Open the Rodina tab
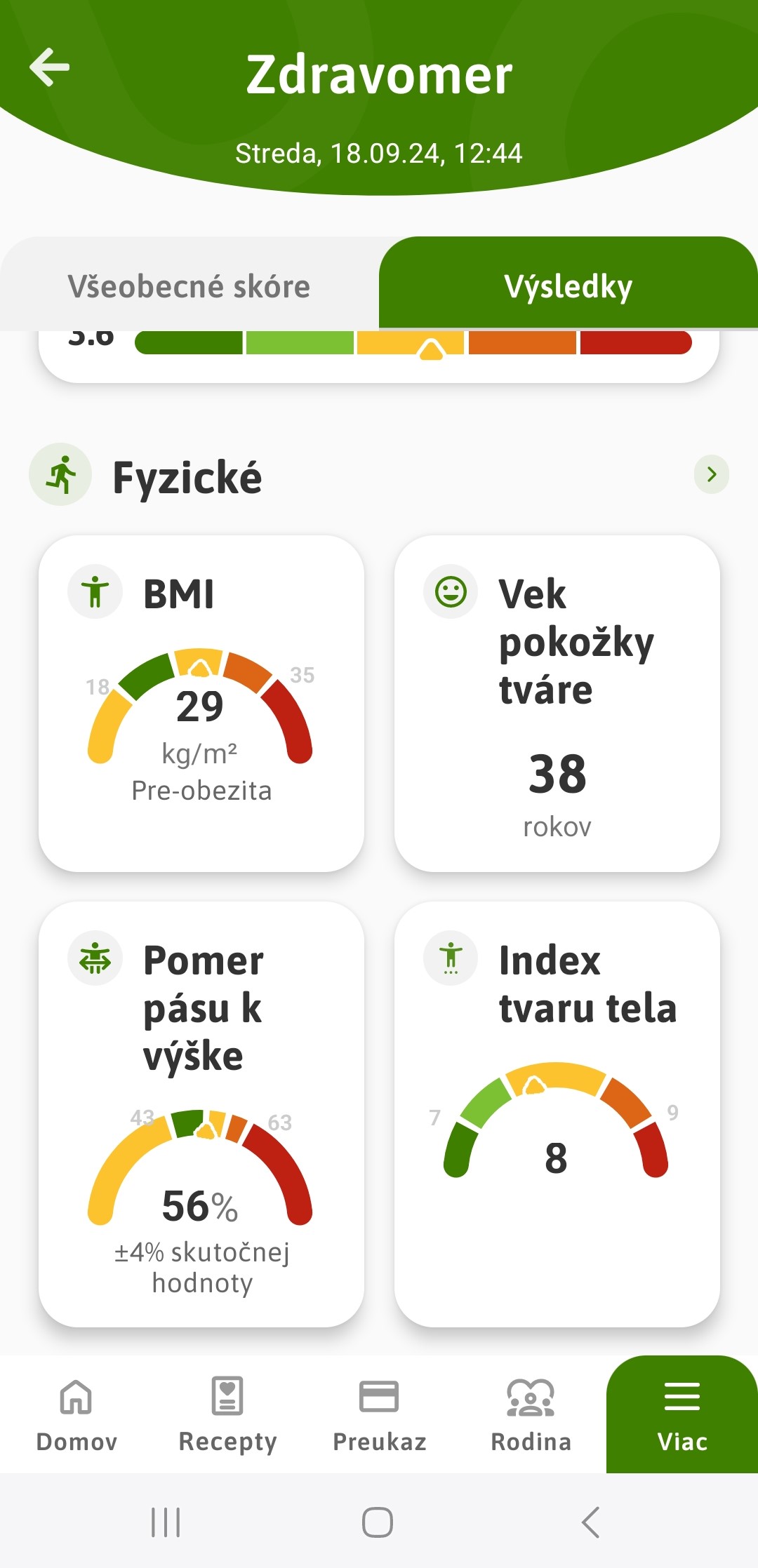This screenshot has width=758, height=1568. 531,1414
